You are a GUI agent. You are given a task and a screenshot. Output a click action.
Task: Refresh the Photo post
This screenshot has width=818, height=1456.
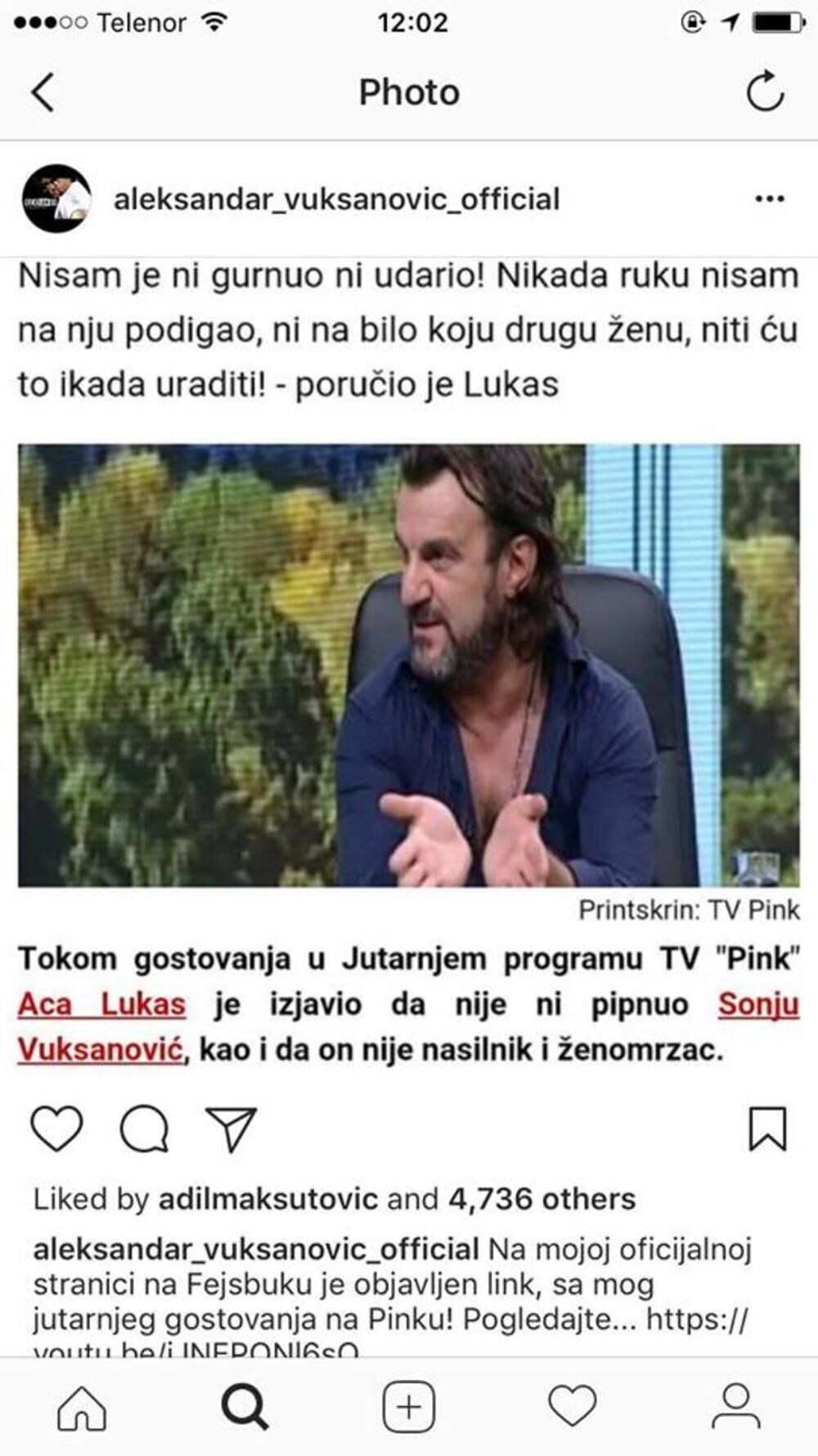[765, 91]
